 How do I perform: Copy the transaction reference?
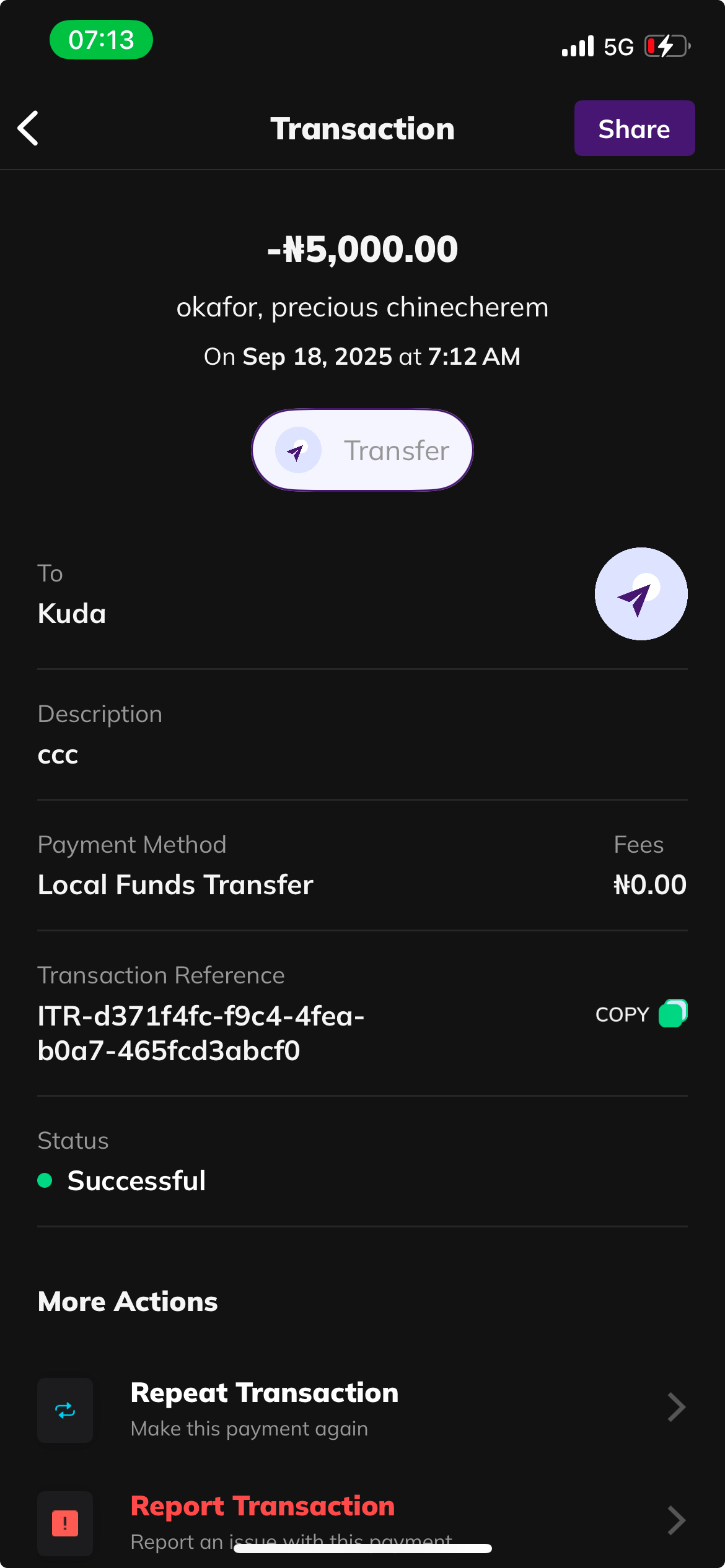(x=641, y=1014)
